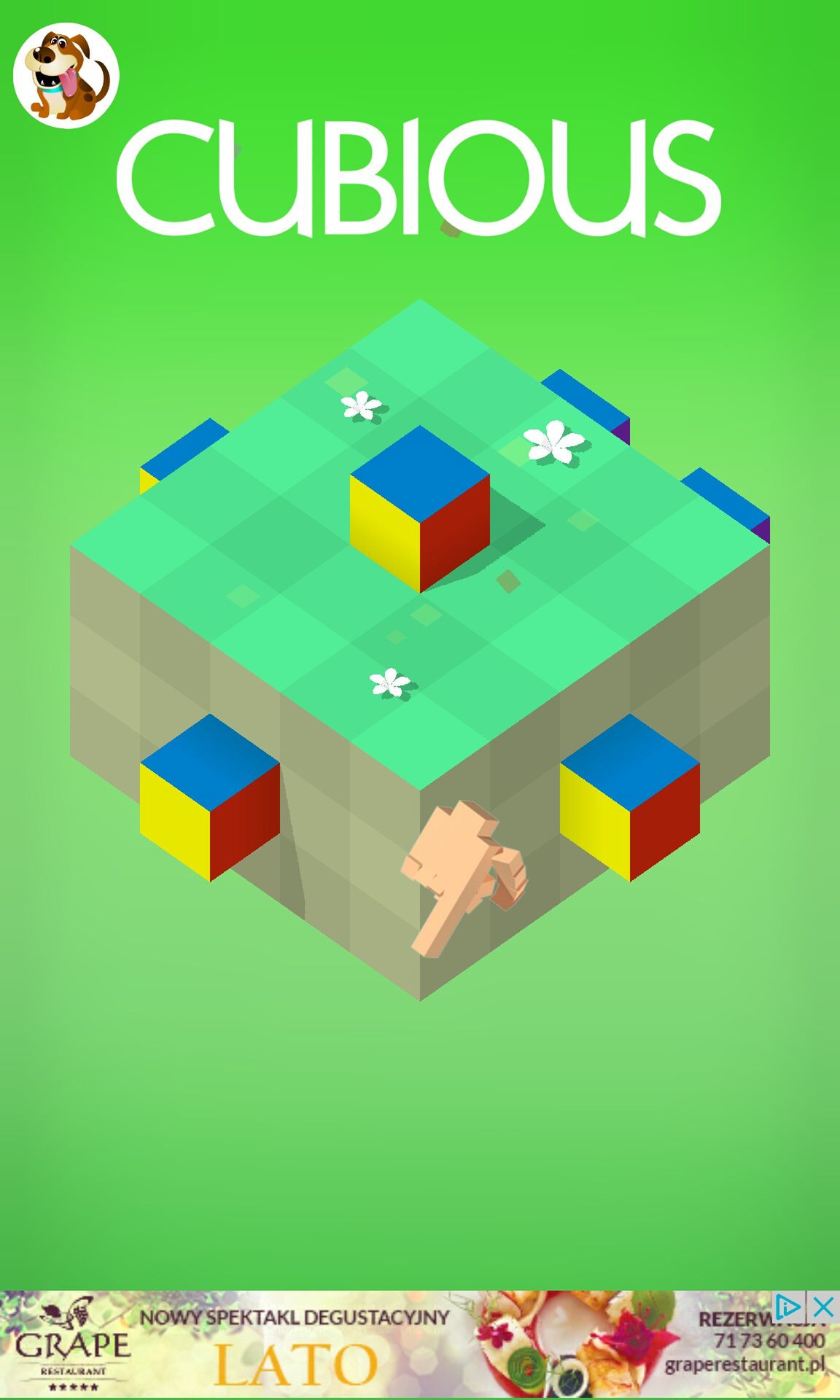Open the dog mascot icon

pyautogui.click(x=66, y=75)
